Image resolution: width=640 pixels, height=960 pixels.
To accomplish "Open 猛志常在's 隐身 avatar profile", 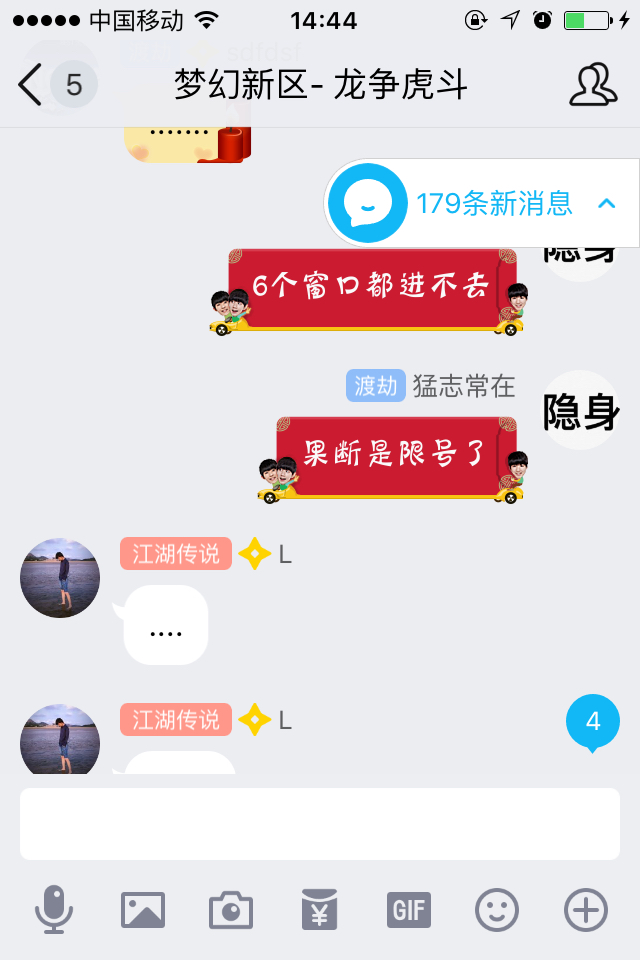I will tap(580, 410).
